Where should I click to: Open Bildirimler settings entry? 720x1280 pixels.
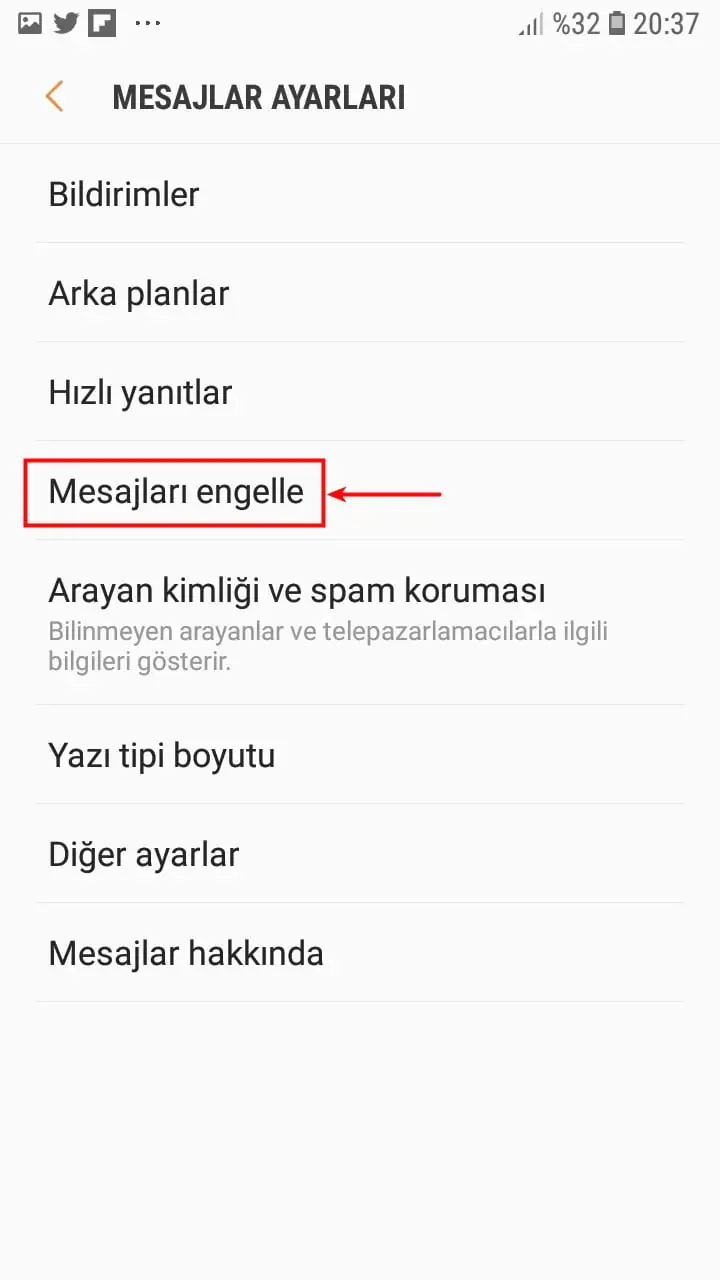(x=123, y=194)
